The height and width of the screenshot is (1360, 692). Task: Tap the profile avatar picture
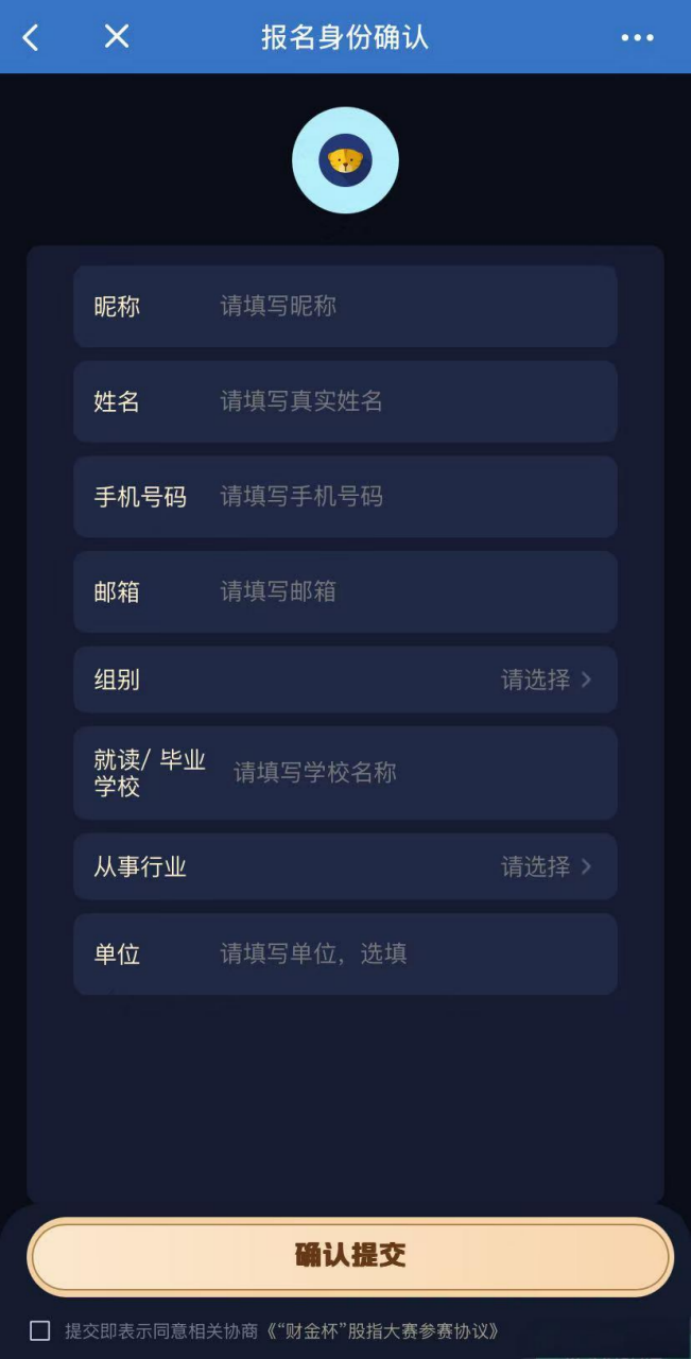(x=345, y=160)
